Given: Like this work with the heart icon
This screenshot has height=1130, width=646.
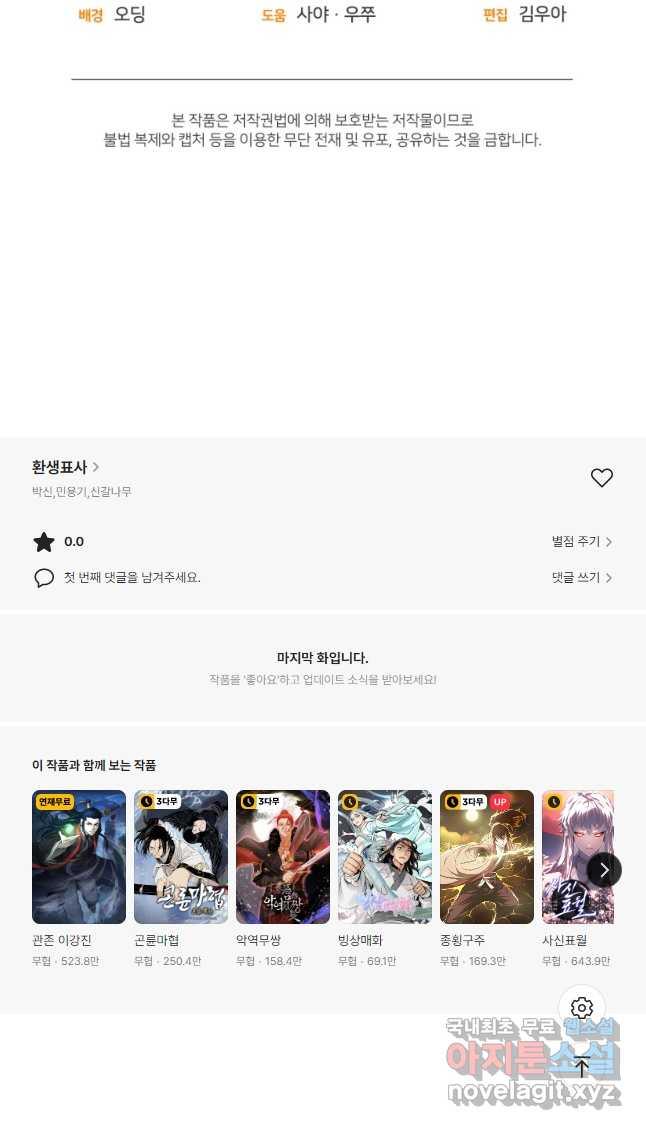Looking at the screenshot, I should click(601, 478).
